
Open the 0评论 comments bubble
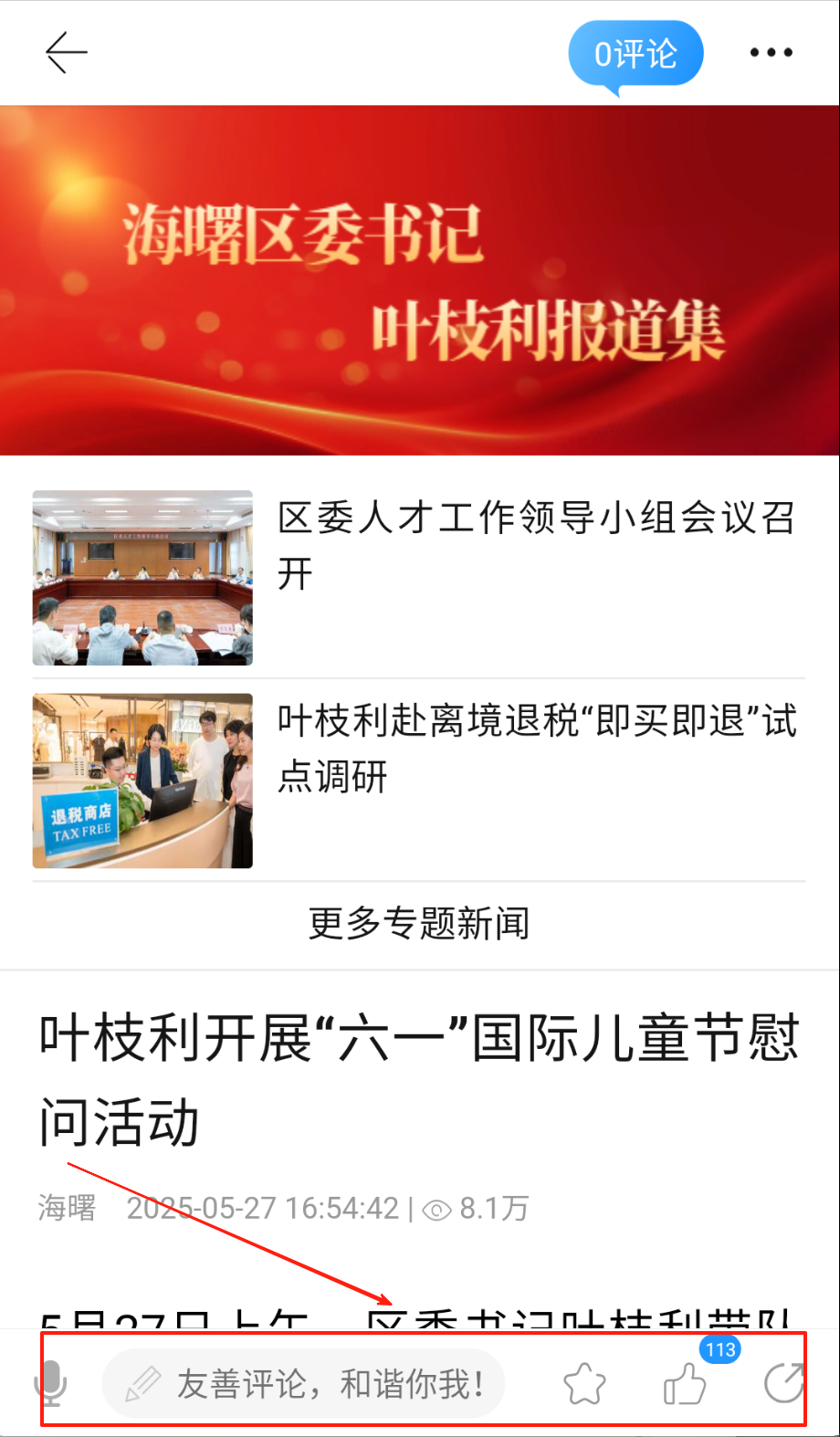tap(635, 55)
